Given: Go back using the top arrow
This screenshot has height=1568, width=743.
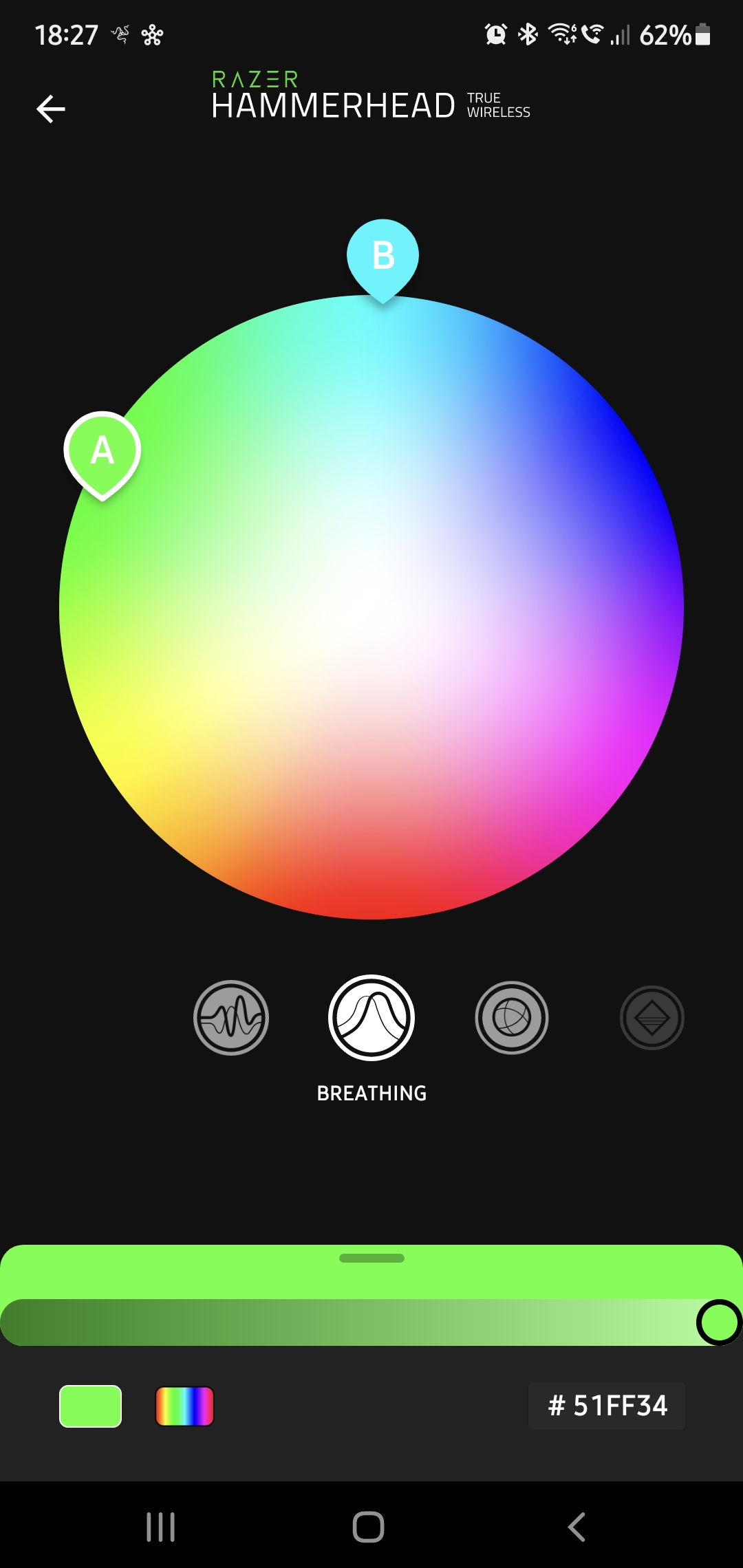Looking at the screenshot, I should click(51, 109).
